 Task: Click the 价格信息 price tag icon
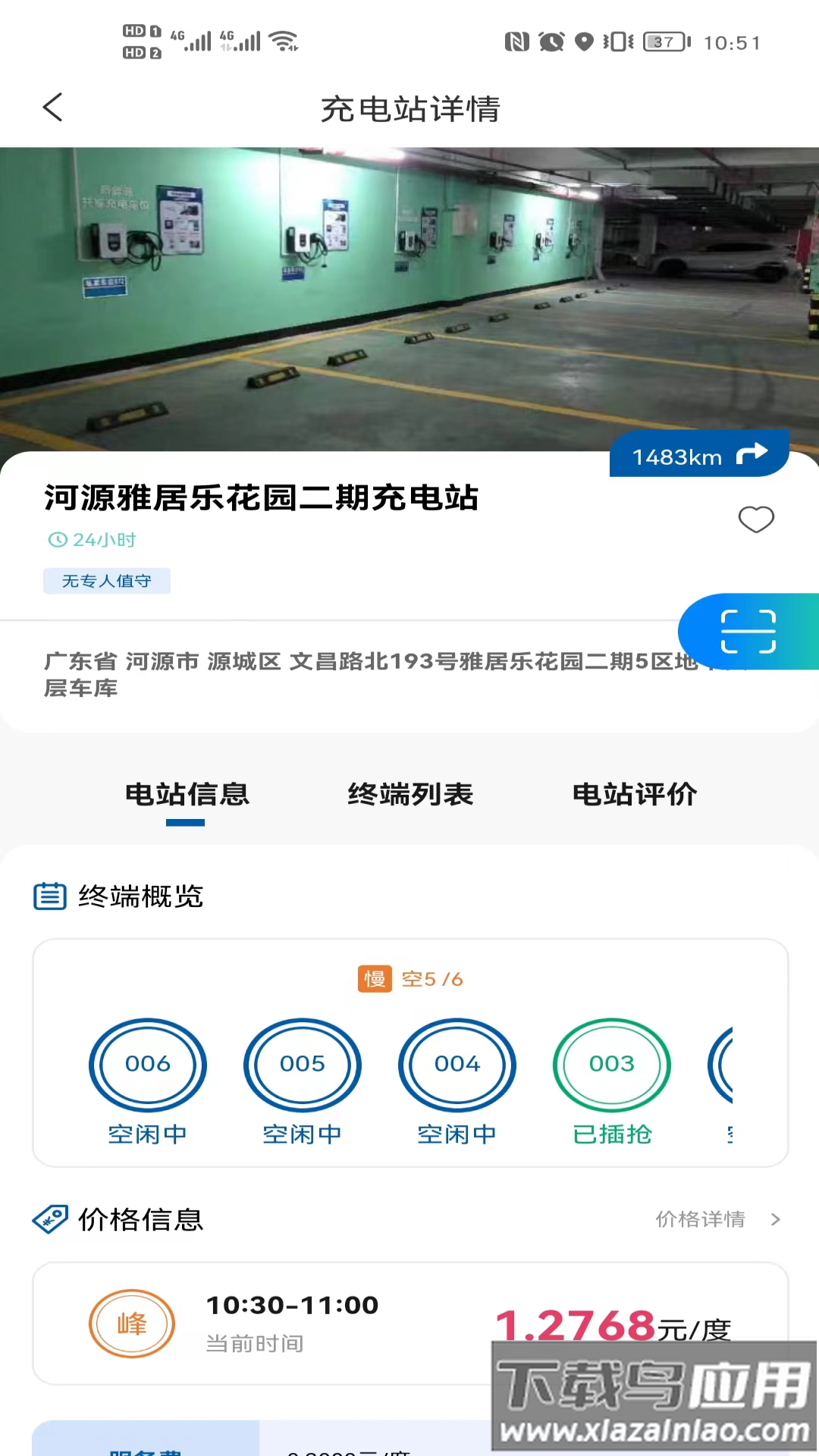50,1219
